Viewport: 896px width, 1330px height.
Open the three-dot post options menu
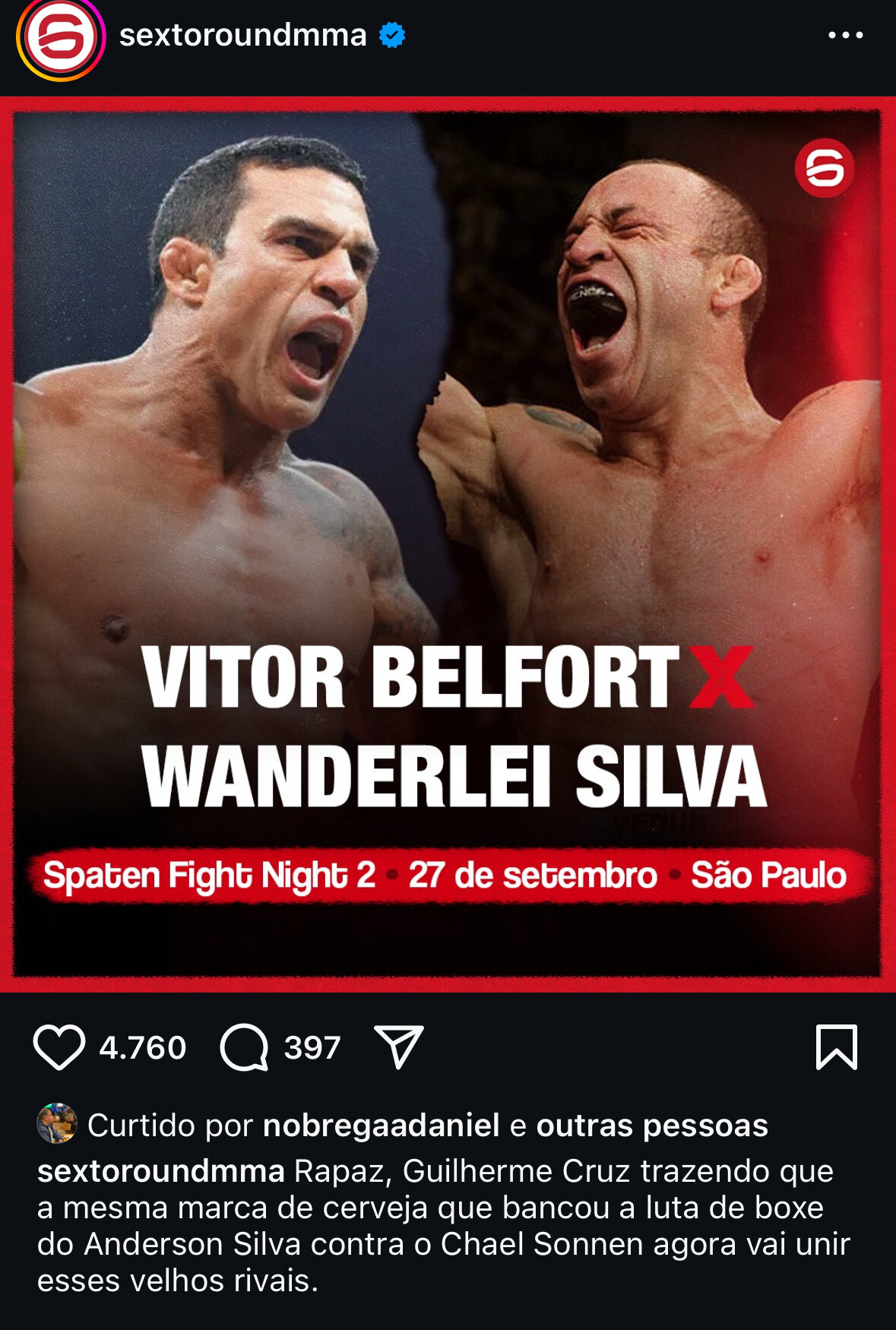[x=845, y=36]
